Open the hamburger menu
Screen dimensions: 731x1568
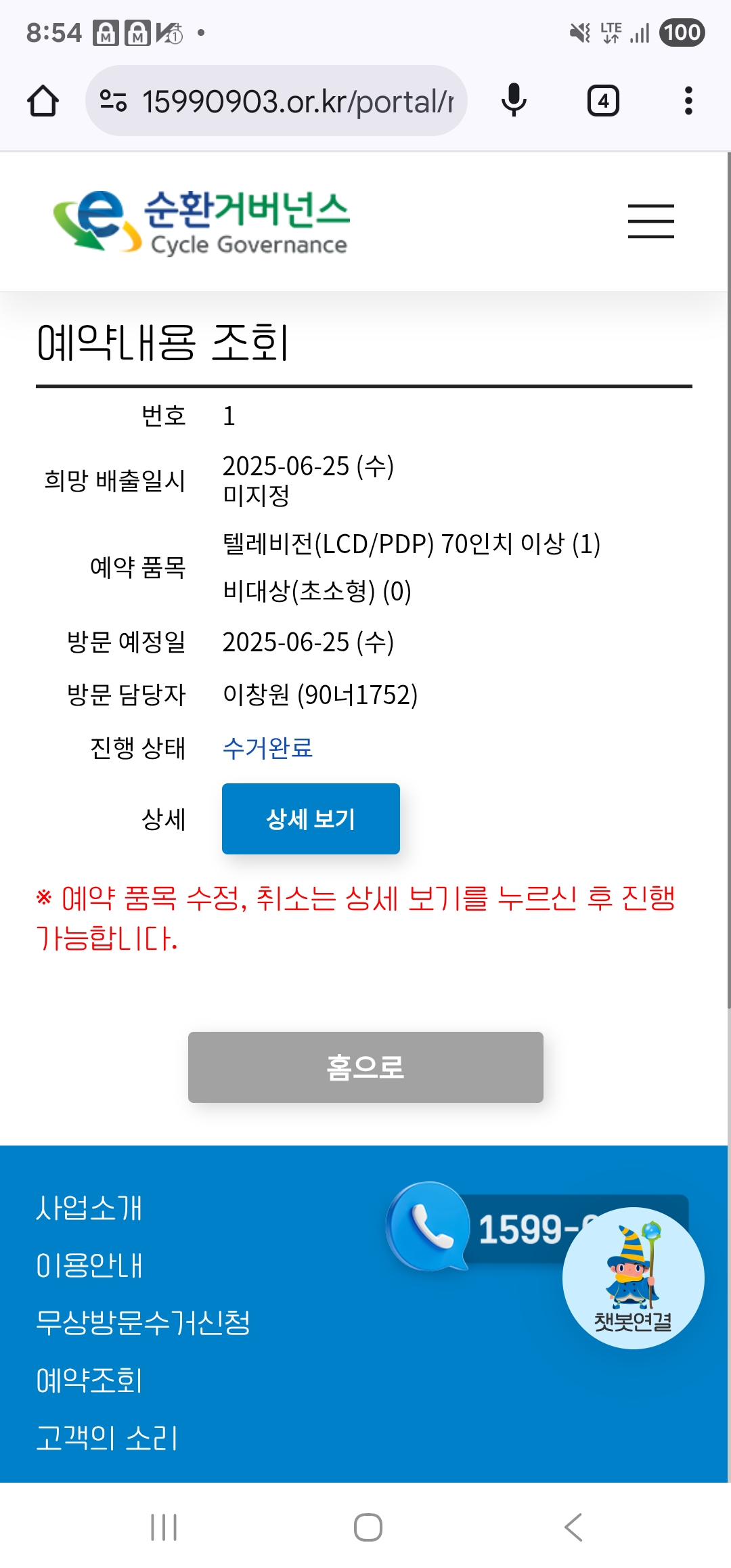coord(650,221)
